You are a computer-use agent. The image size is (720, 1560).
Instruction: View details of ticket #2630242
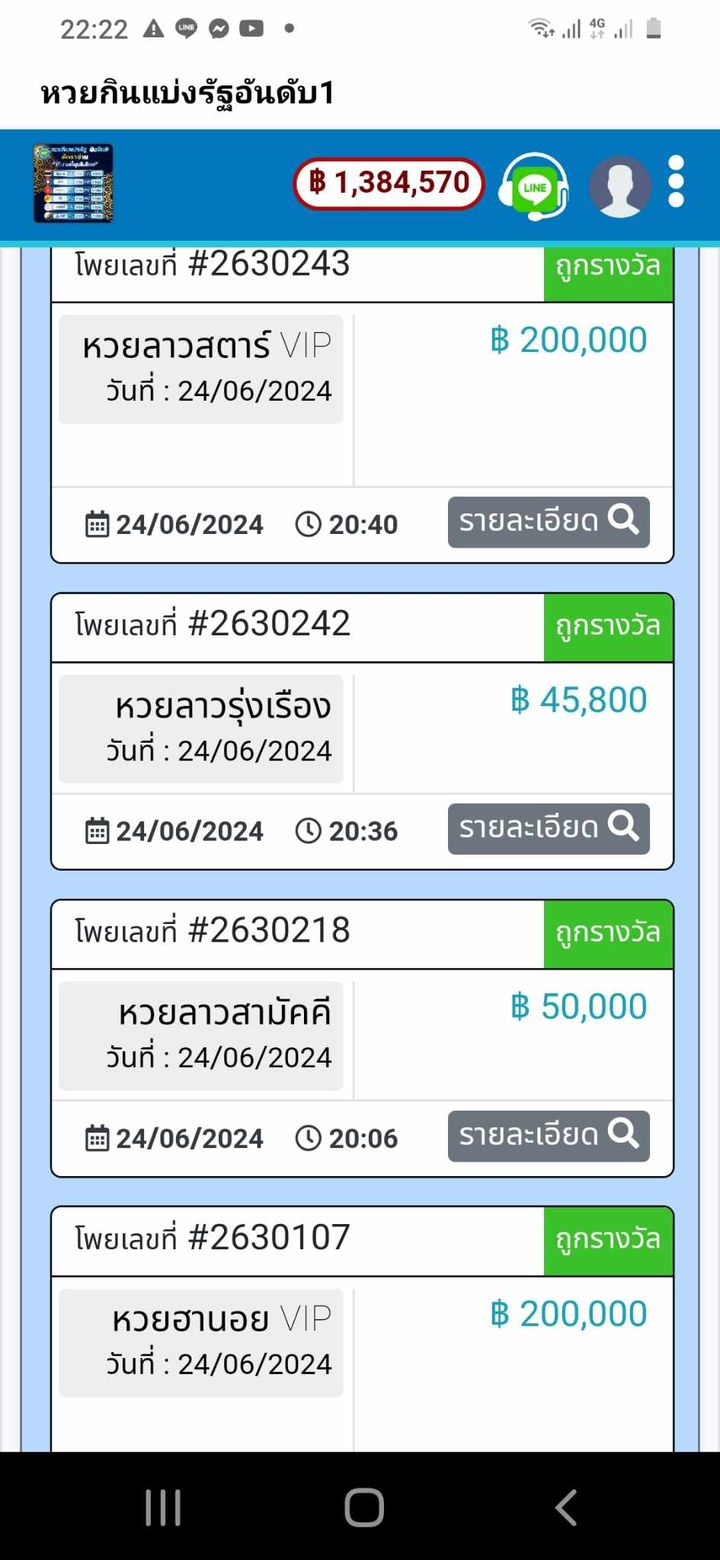[548, 829]
